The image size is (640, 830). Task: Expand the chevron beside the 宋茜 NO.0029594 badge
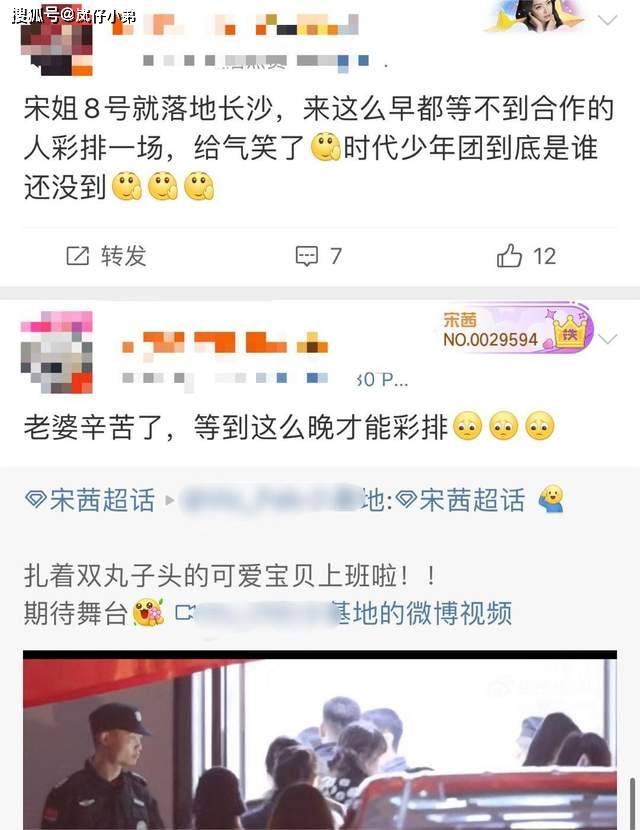coord(608,339)
